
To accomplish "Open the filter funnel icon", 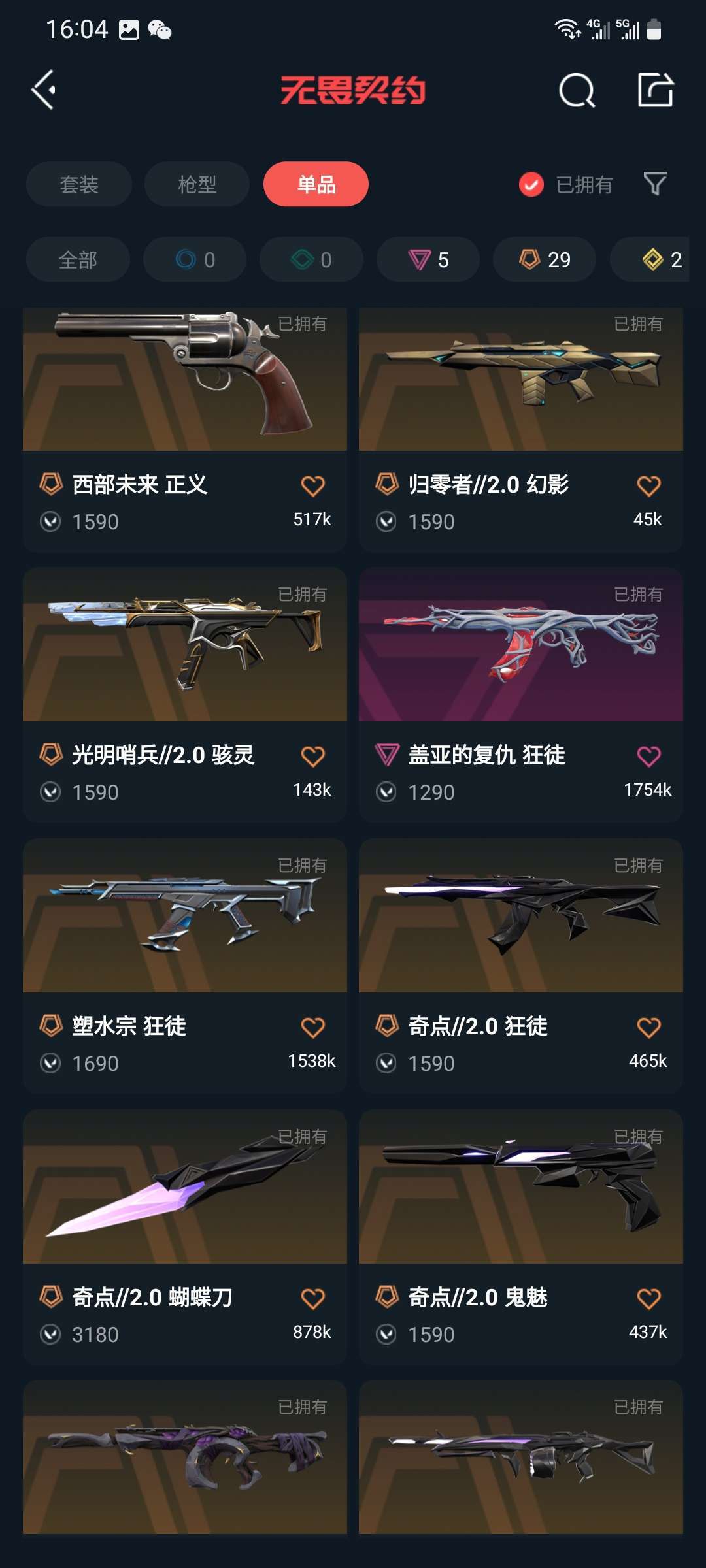I will [655, 184].
